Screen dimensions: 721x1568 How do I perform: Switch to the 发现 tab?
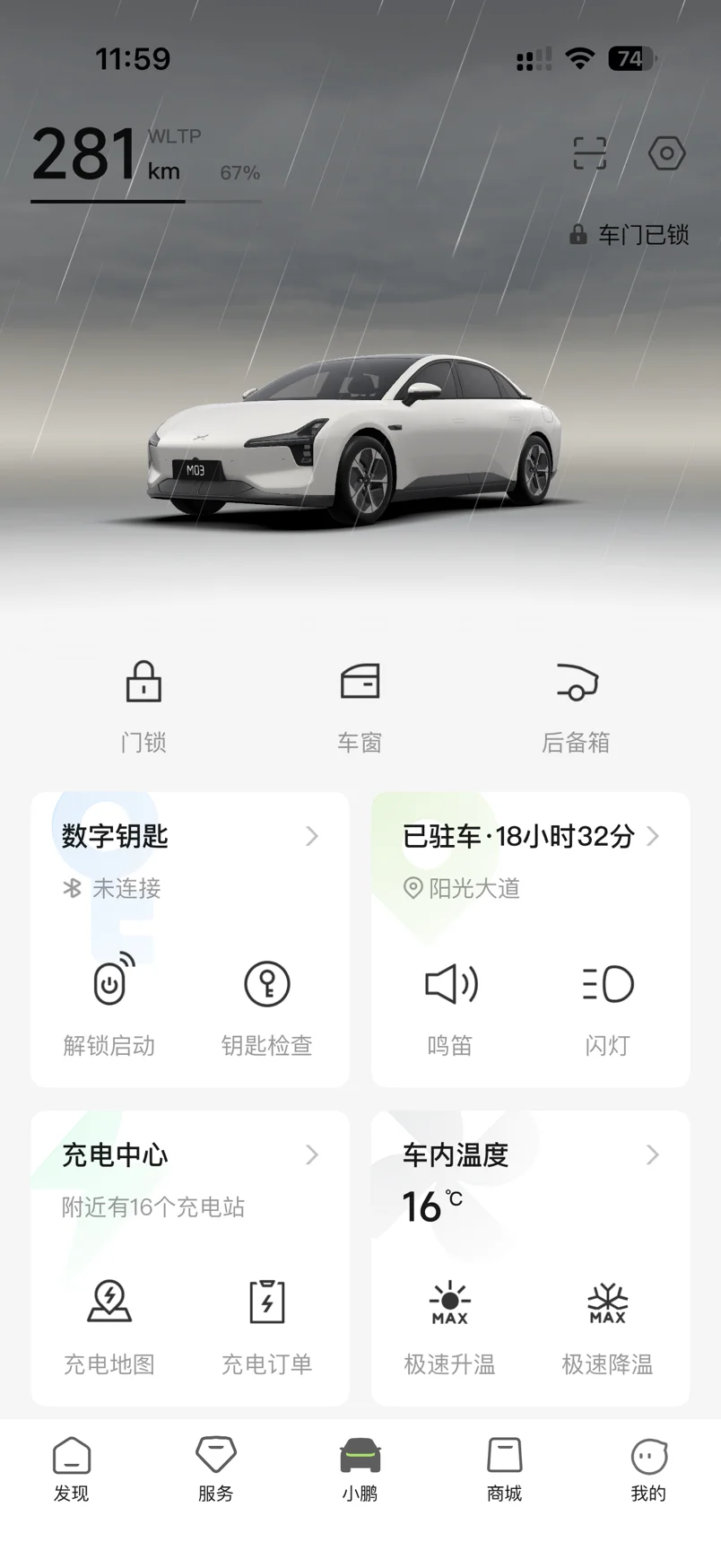click(72, 1469)
